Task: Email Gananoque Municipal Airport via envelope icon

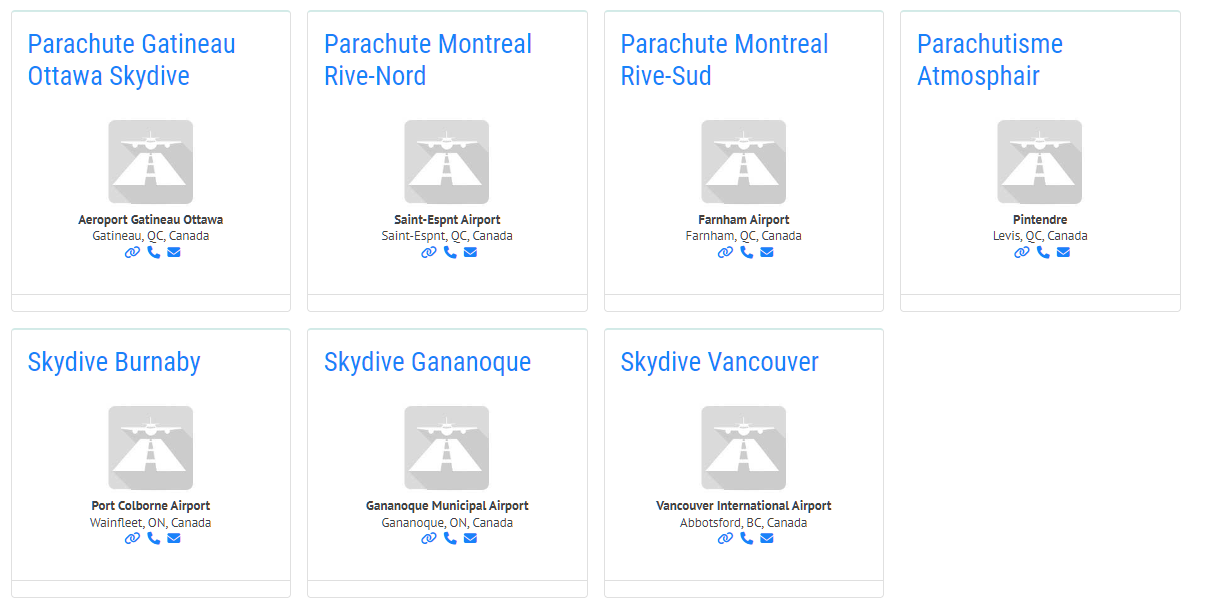Action: [x=470, y=539]
